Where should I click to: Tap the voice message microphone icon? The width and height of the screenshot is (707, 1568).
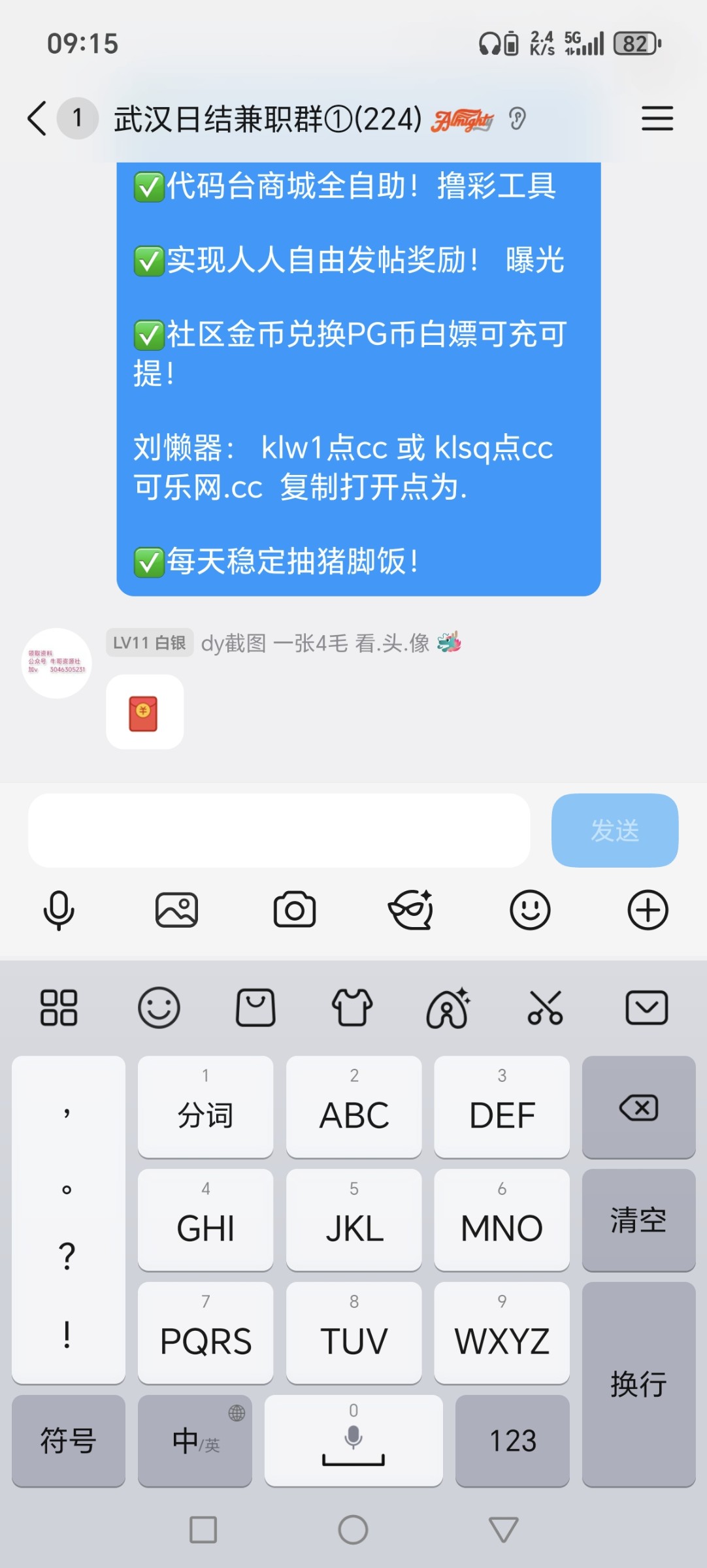pyautogui.click(x=59, y=909)
